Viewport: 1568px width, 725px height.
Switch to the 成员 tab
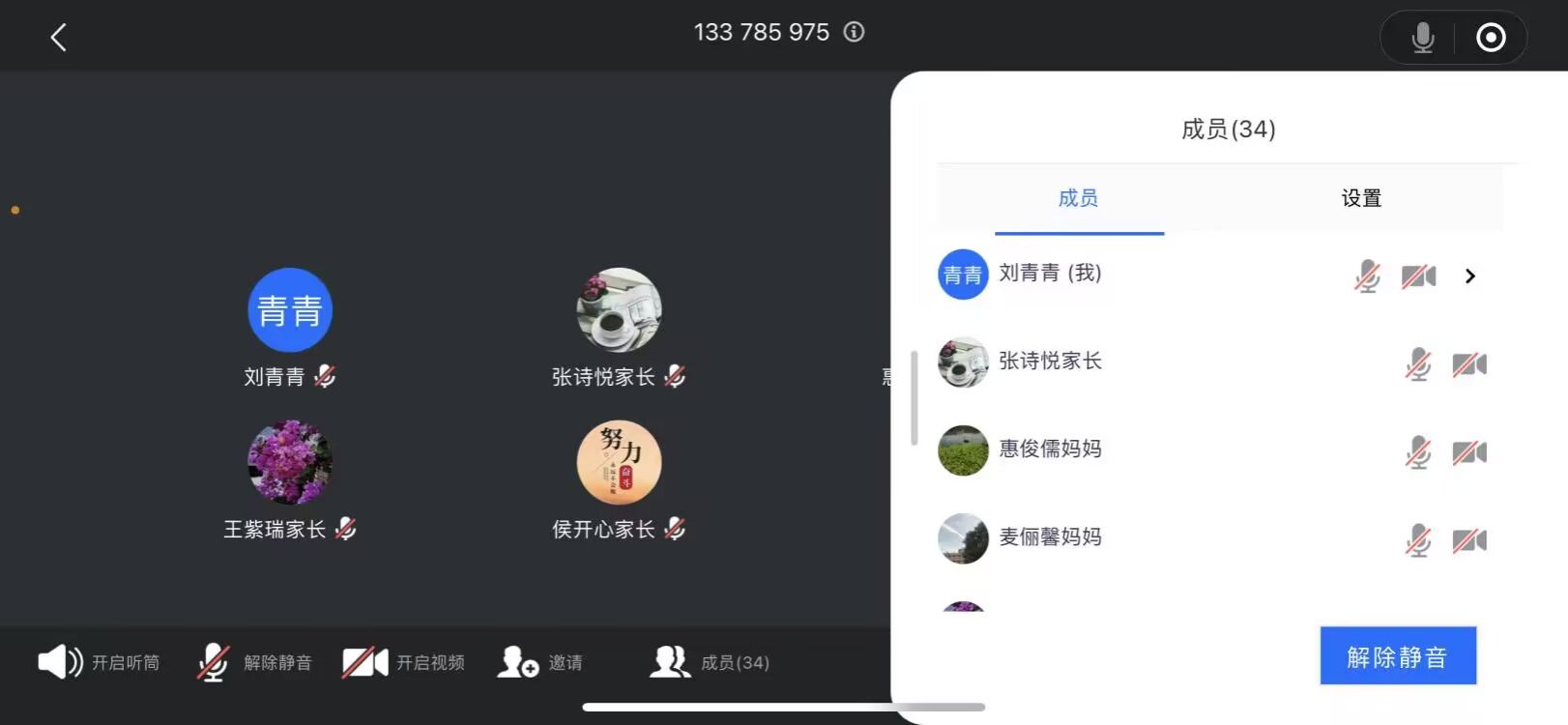pos(1078,199)
